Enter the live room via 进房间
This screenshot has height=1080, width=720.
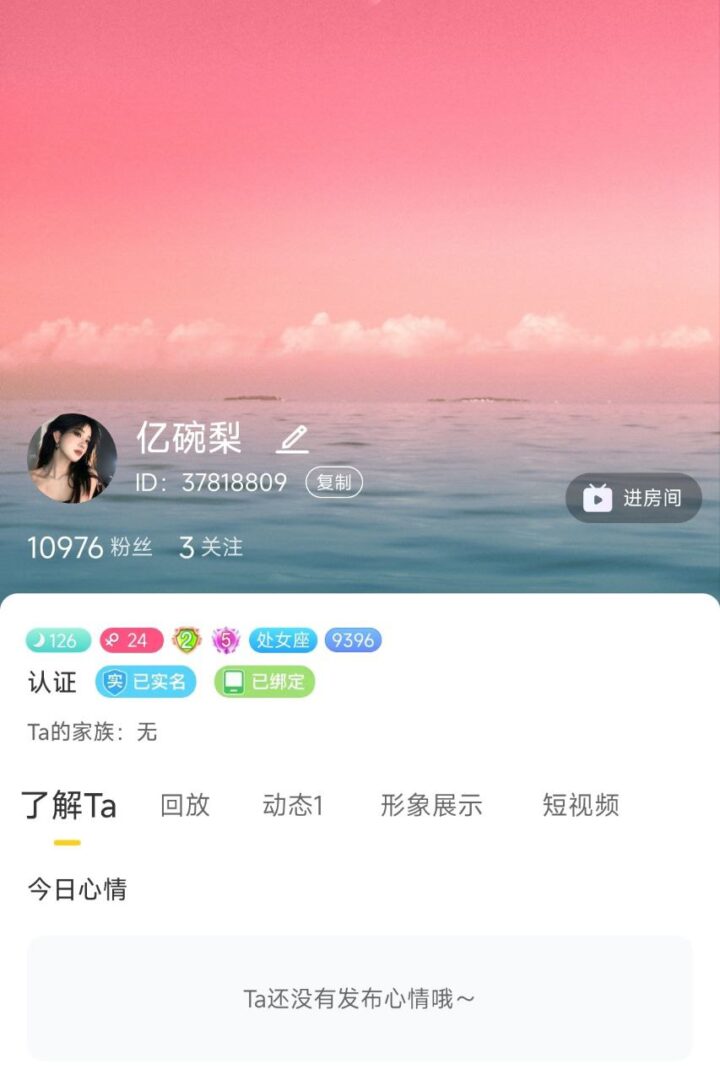pyautogui.click(x=634, y=498)
